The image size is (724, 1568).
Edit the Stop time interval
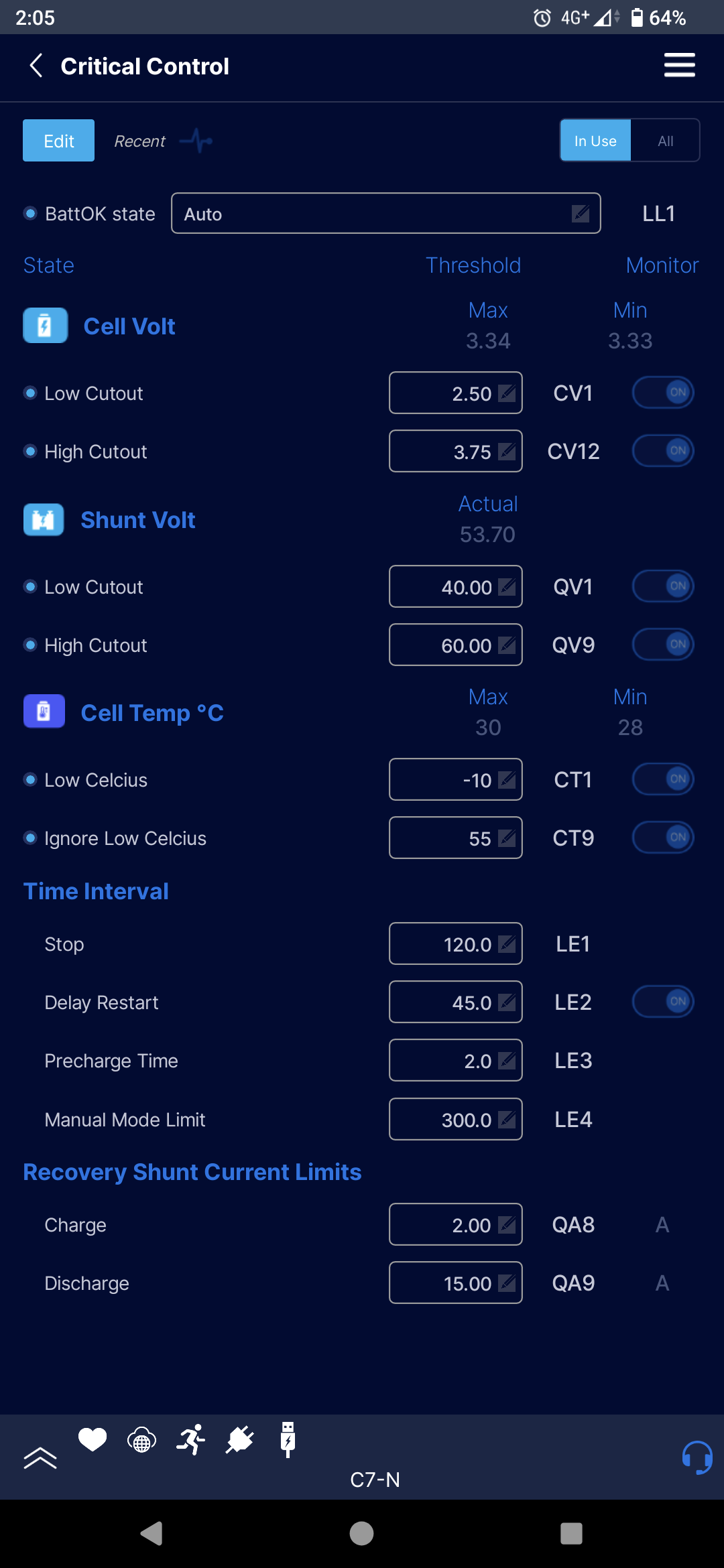click(455, 944)
